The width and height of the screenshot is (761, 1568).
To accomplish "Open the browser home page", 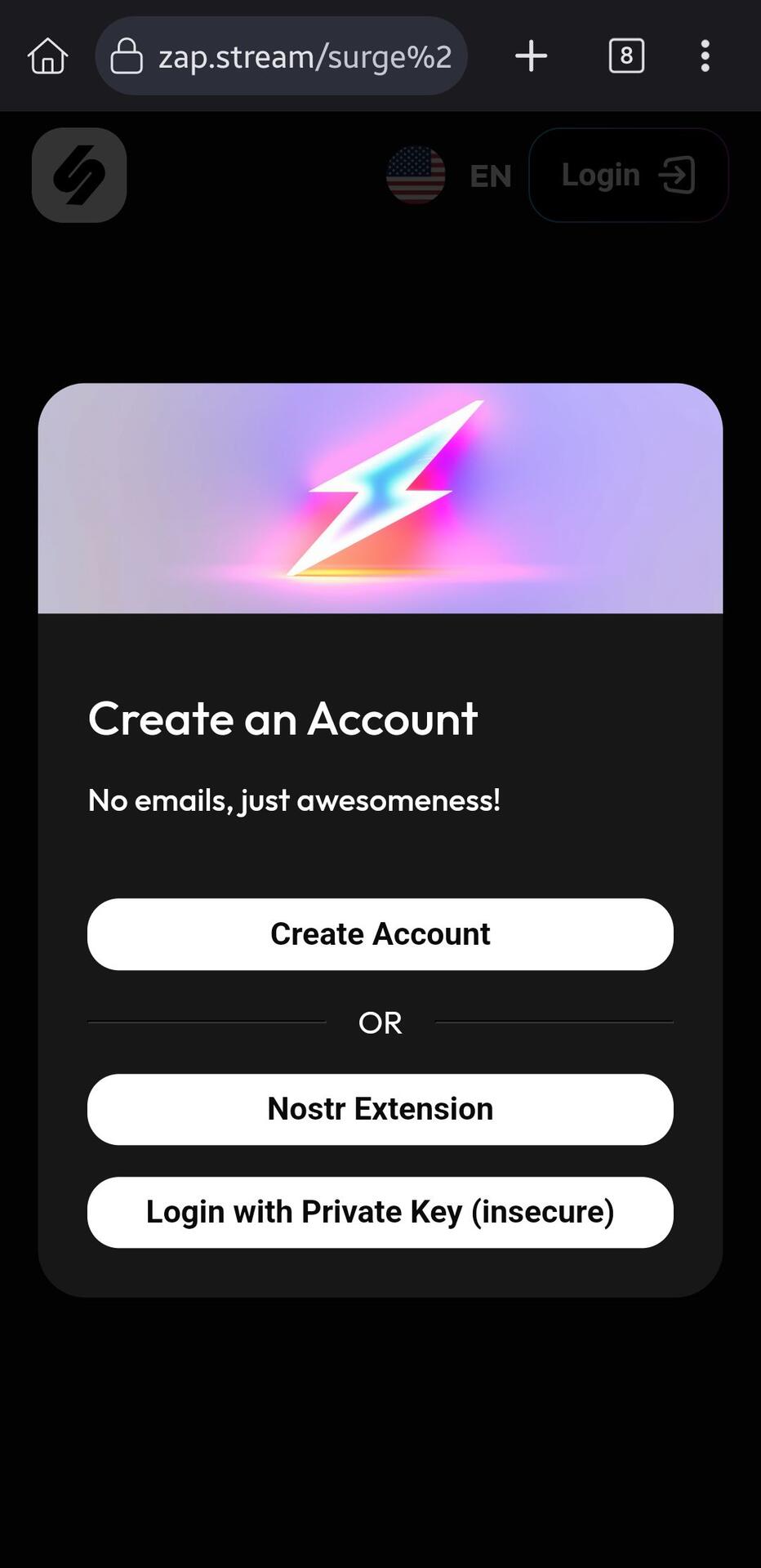I will pos(47,56).
